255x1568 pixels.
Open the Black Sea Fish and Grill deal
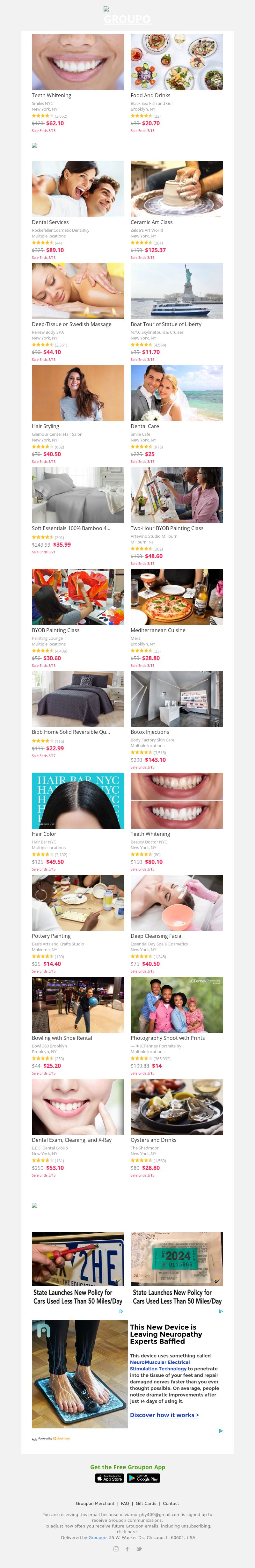coord(177,62)
